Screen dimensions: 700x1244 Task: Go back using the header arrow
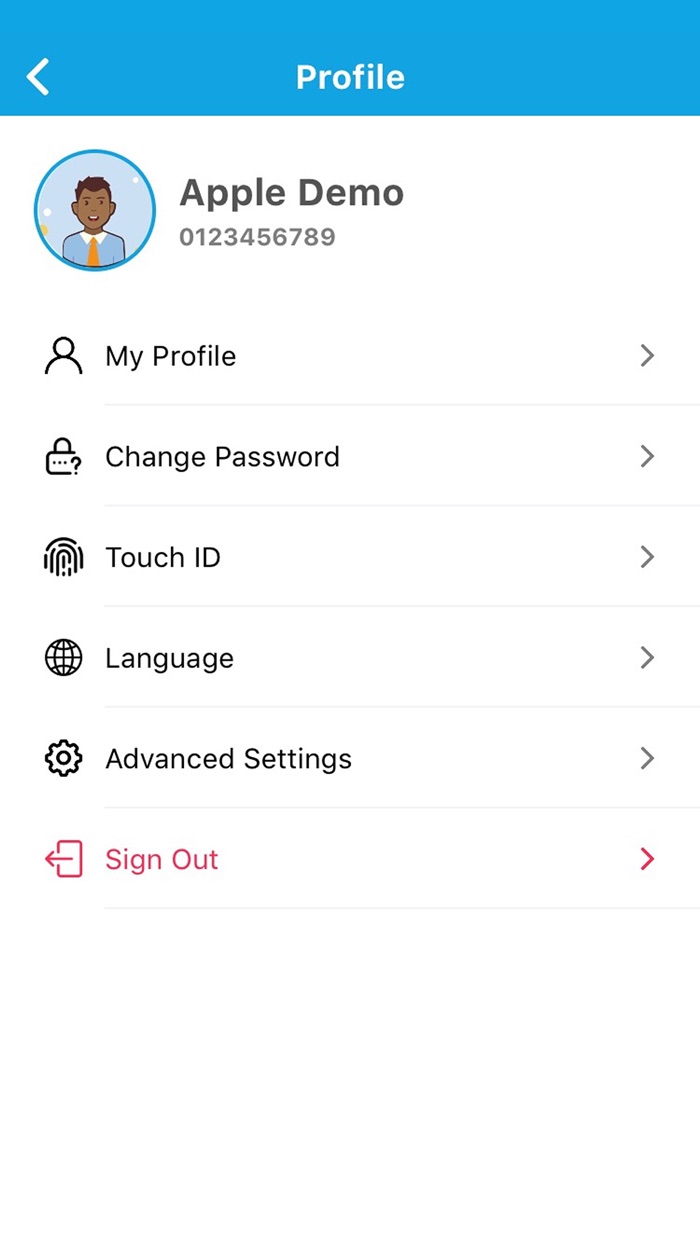38,77
